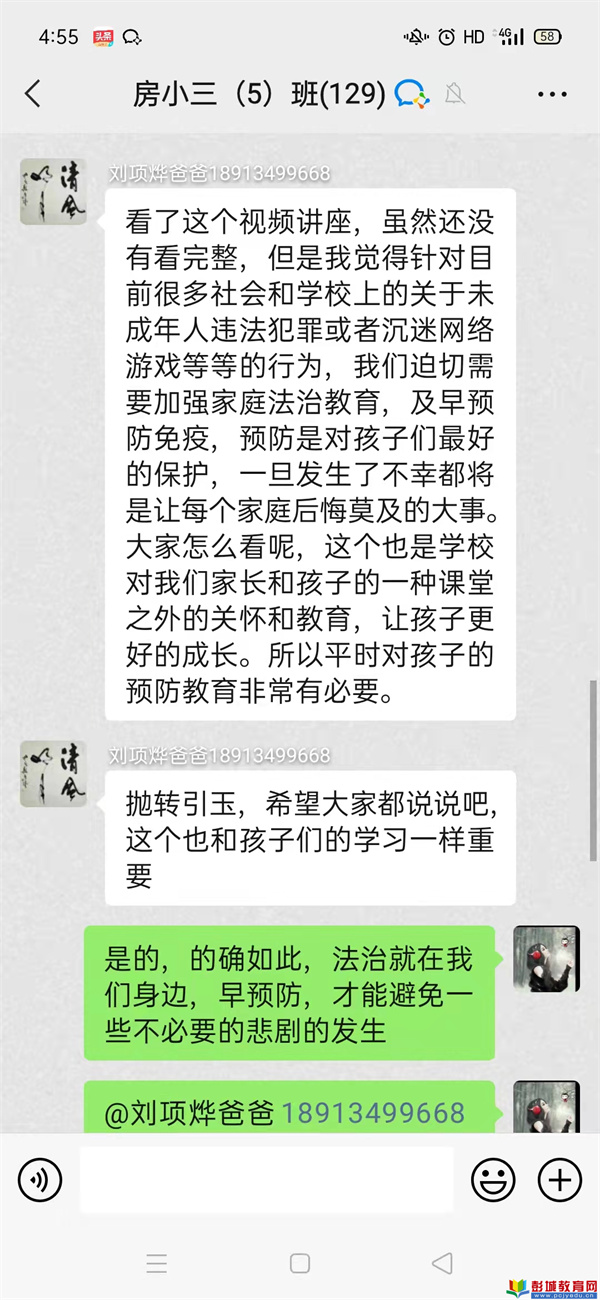This screenshot has width=600, height=1300.
Task: Open the system recent apps button
Action: click(157, 1263)
